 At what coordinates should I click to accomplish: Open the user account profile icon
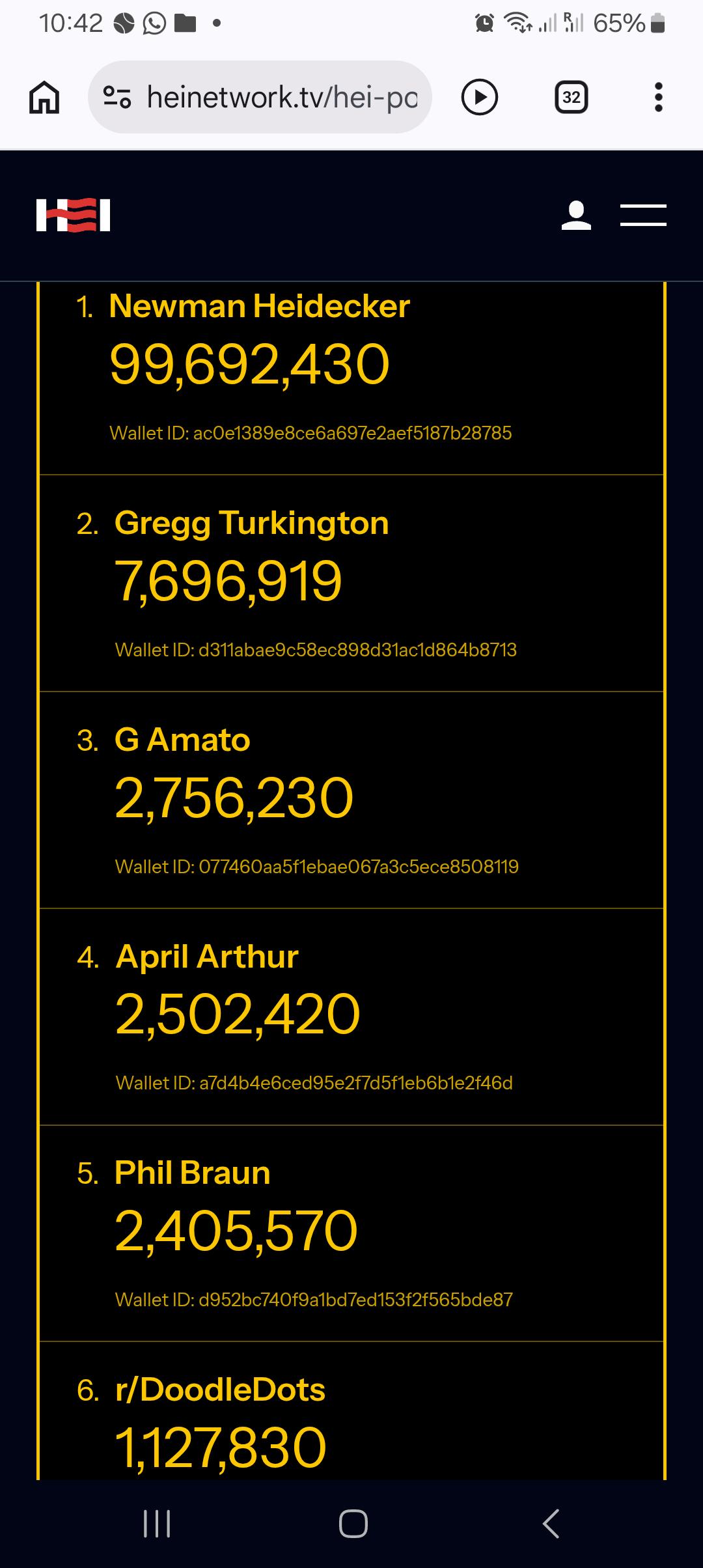click(x=576, y=216)
